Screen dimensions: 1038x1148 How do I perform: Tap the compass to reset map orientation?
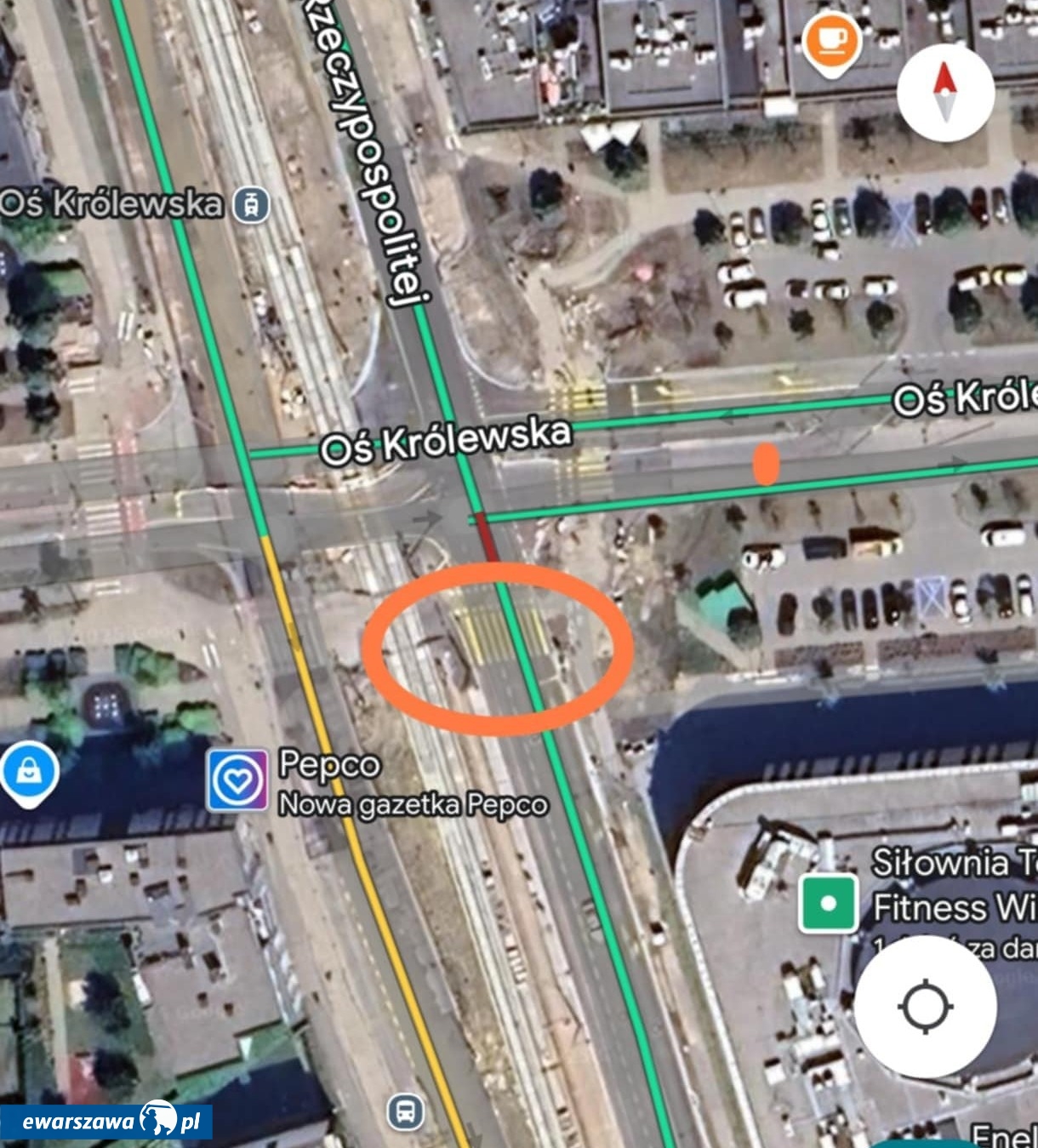click(945, 93)
